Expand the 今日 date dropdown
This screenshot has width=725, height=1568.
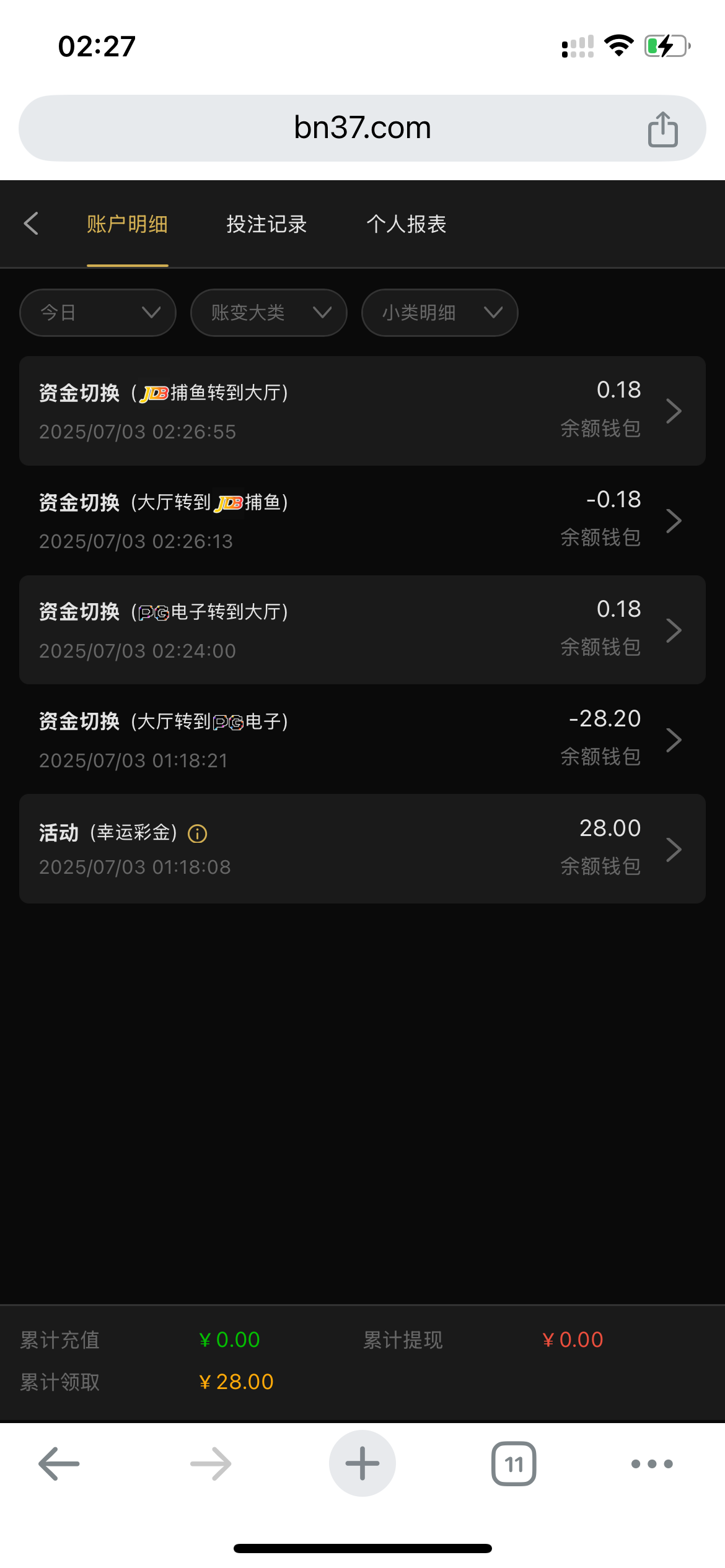click(98, 313)
